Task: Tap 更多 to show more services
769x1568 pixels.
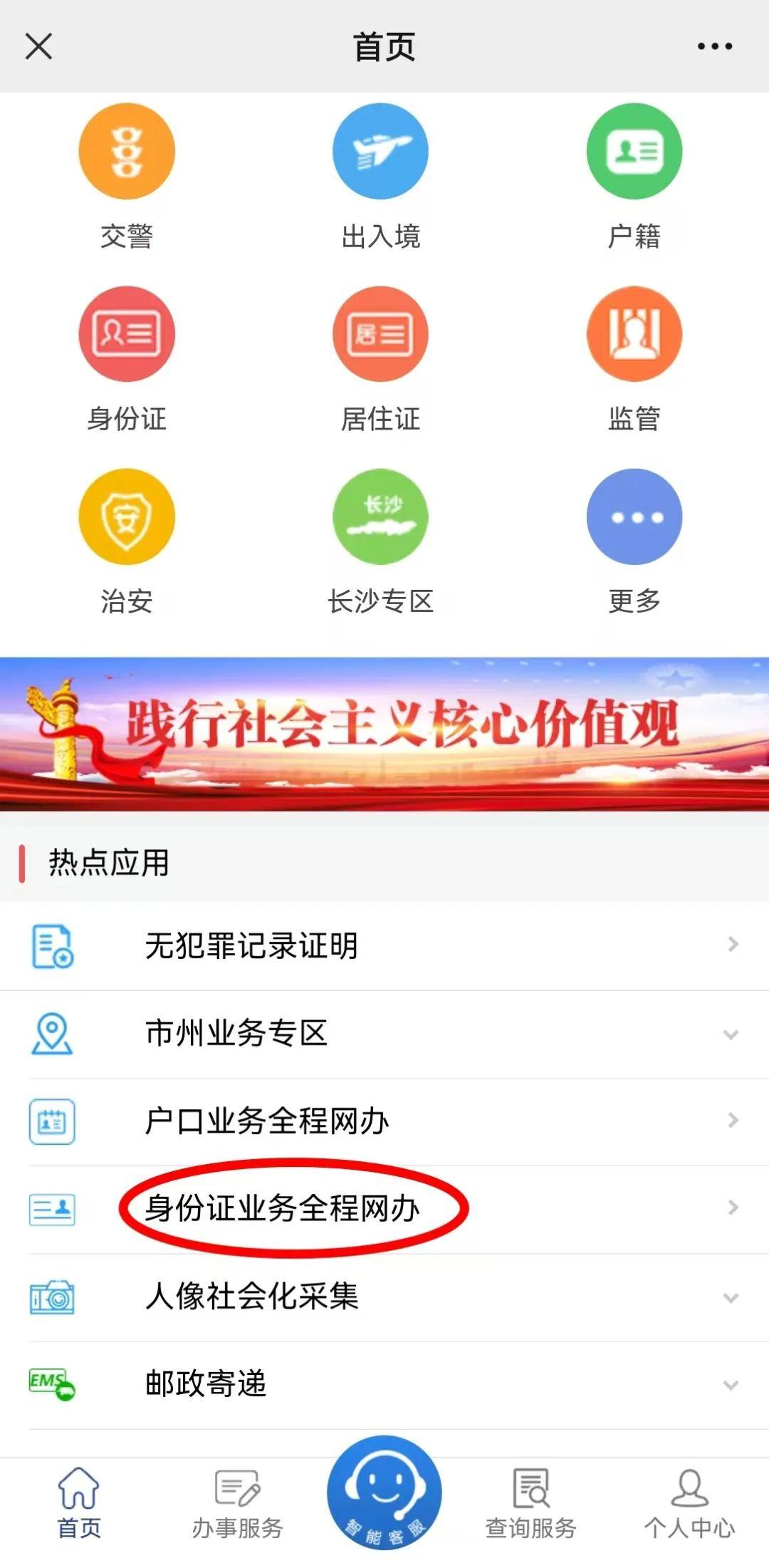Action: click(x=634, y=516)
